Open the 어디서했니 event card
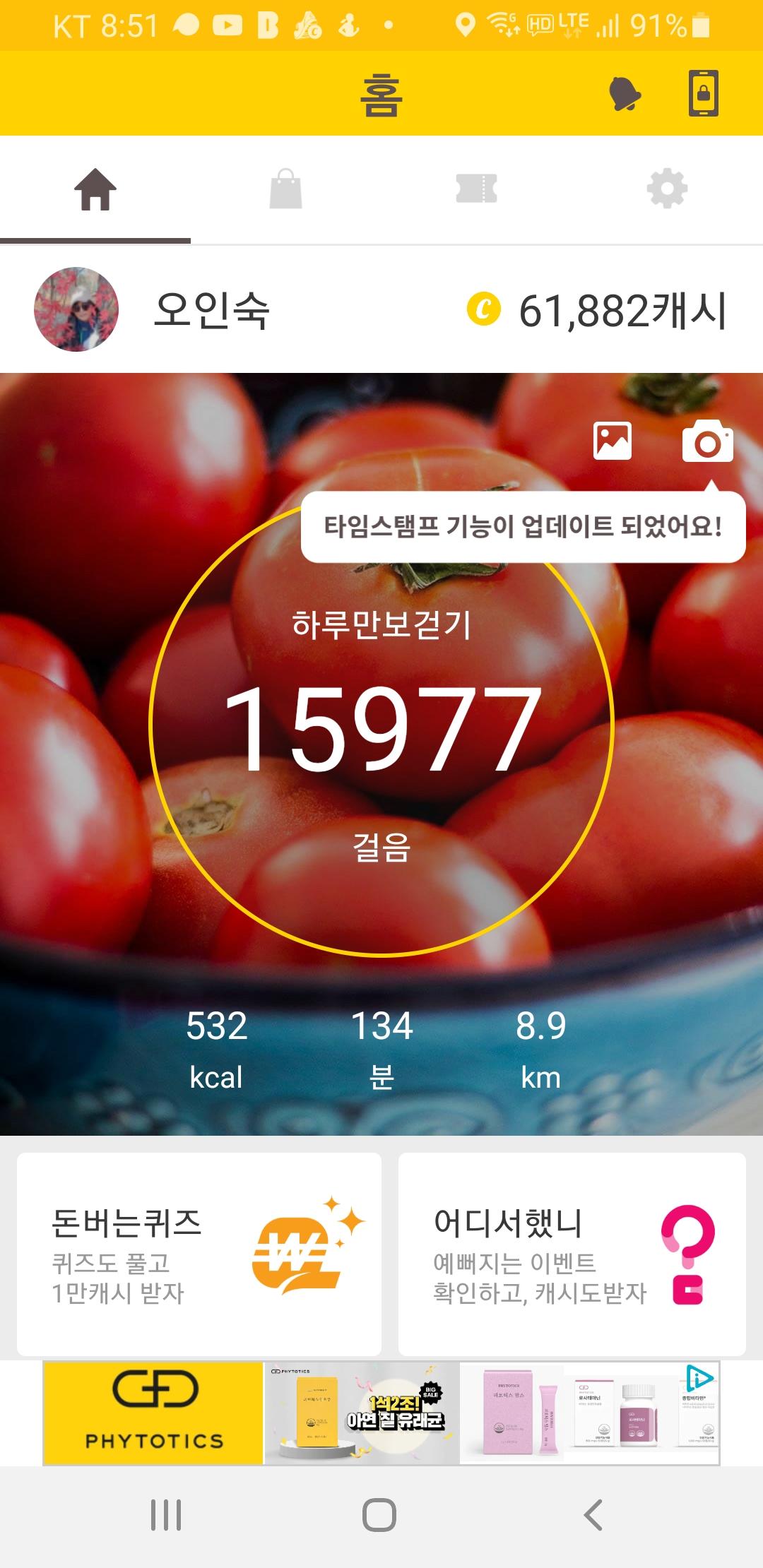 pos(572,1254)
